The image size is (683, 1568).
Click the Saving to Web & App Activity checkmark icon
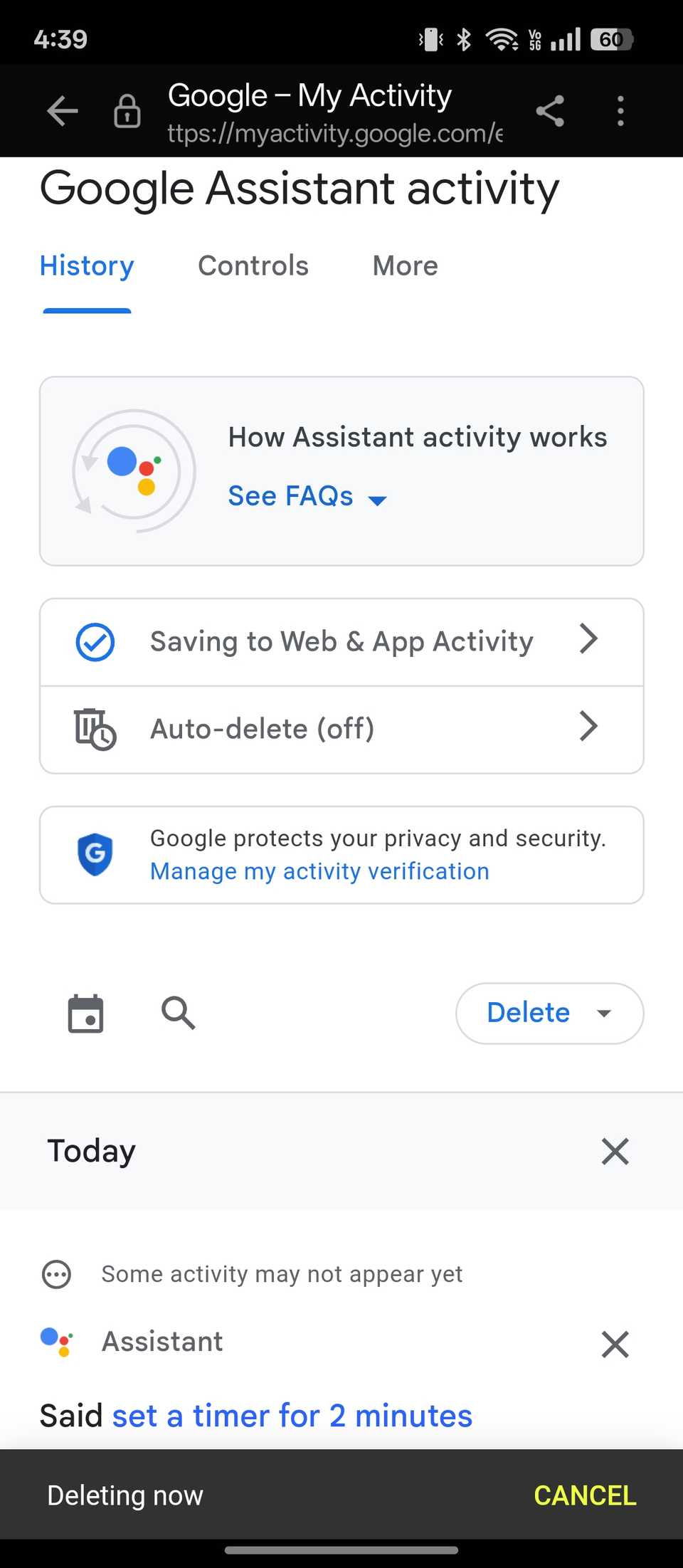(x=95, y=641)
